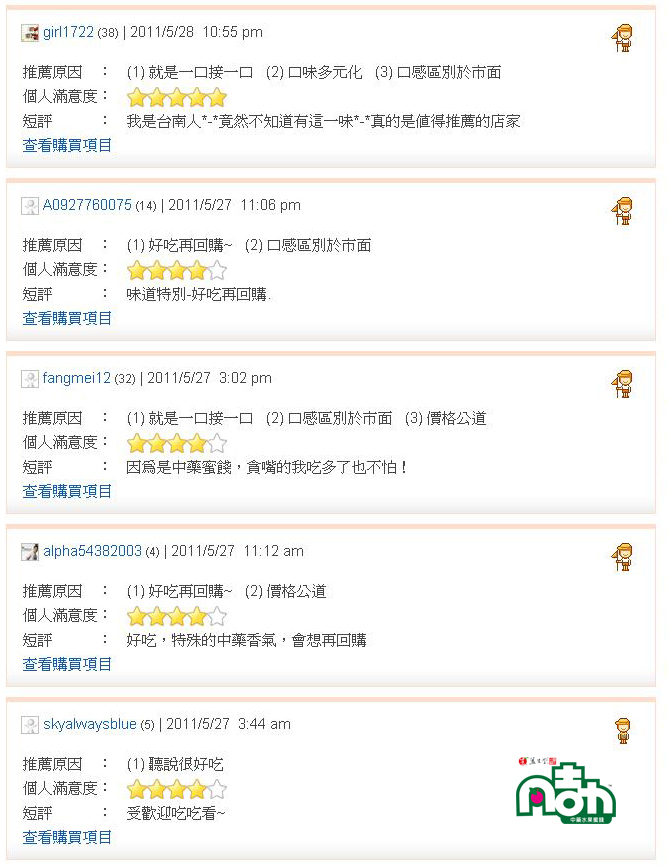The width and height of the screenshot is (668, 865).
Task: Open fangmei12's profile link
Action: pos(77,378)
